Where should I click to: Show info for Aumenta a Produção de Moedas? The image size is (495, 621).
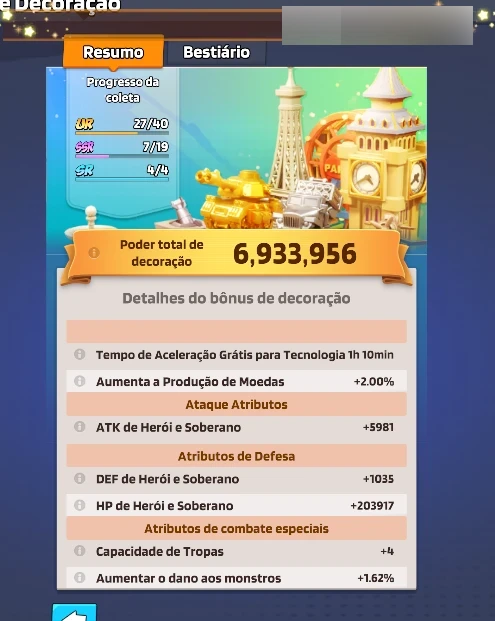80,381
